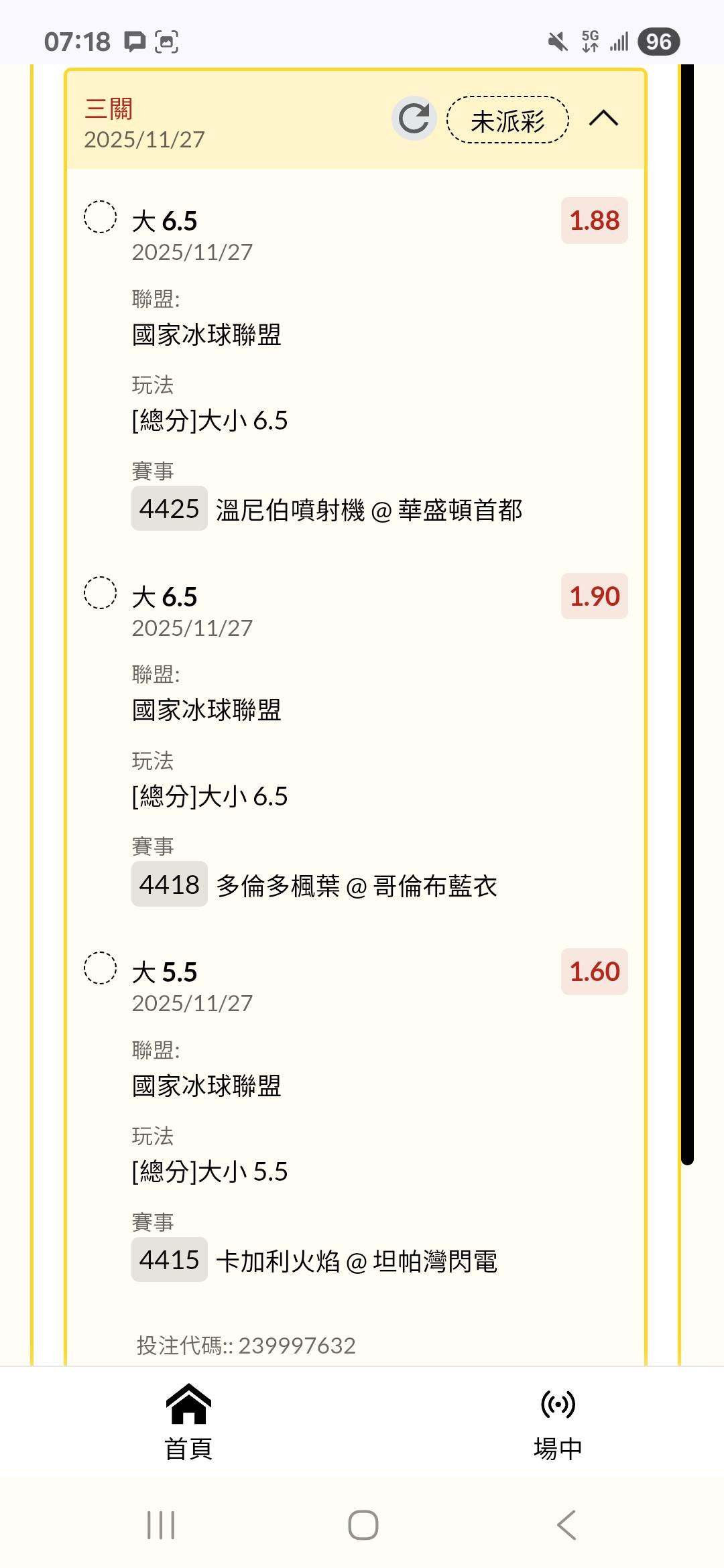Open recent apps from navigation bar
The height and width of the screenshot is (1568, 724).
[x=161, y=1525]
